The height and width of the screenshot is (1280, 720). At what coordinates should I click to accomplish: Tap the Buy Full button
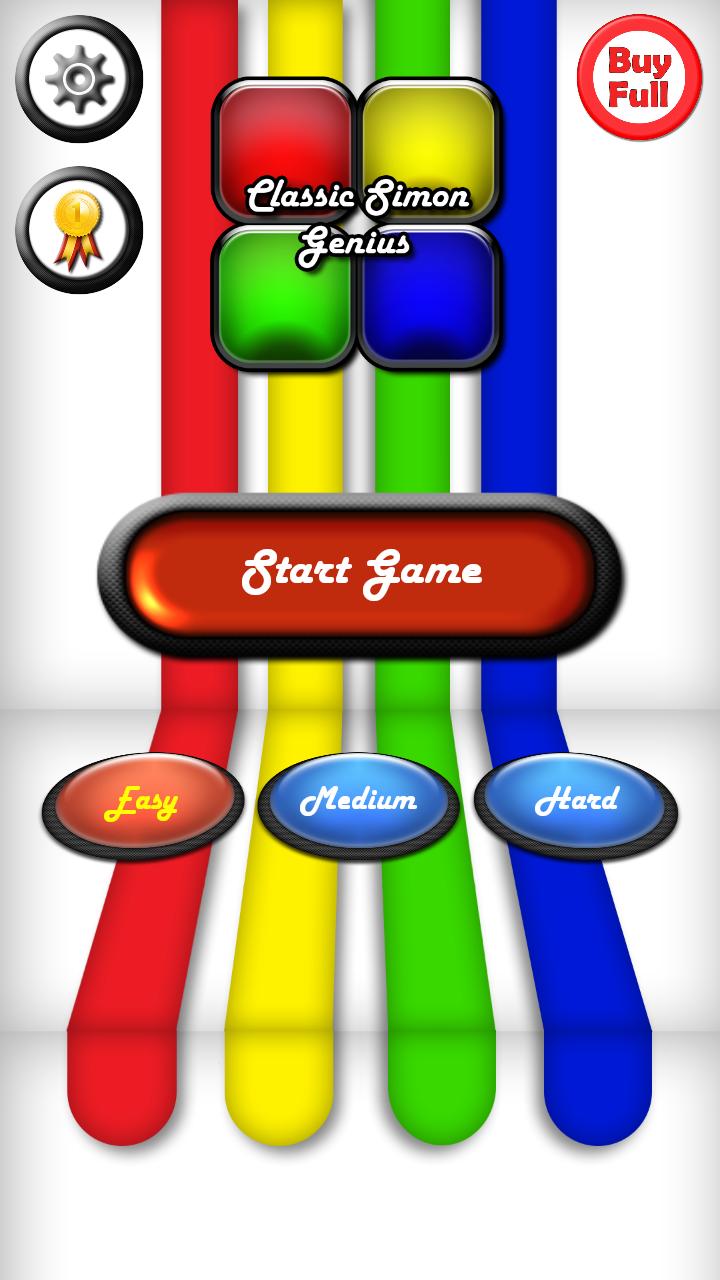click(639, 78)
